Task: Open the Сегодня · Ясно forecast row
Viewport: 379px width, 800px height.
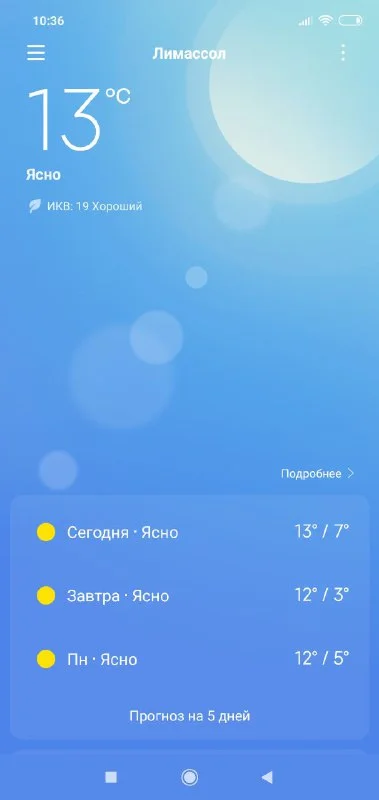Action: click(190, 532)
